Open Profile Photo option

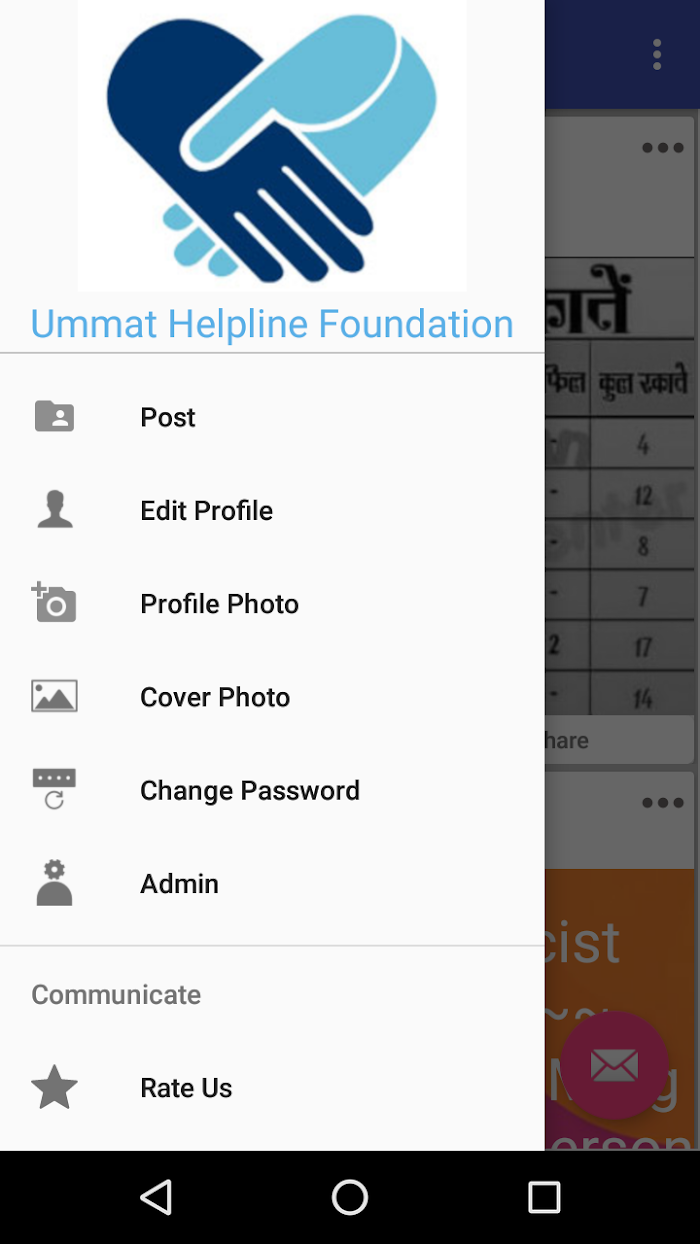tap(272, 604)
